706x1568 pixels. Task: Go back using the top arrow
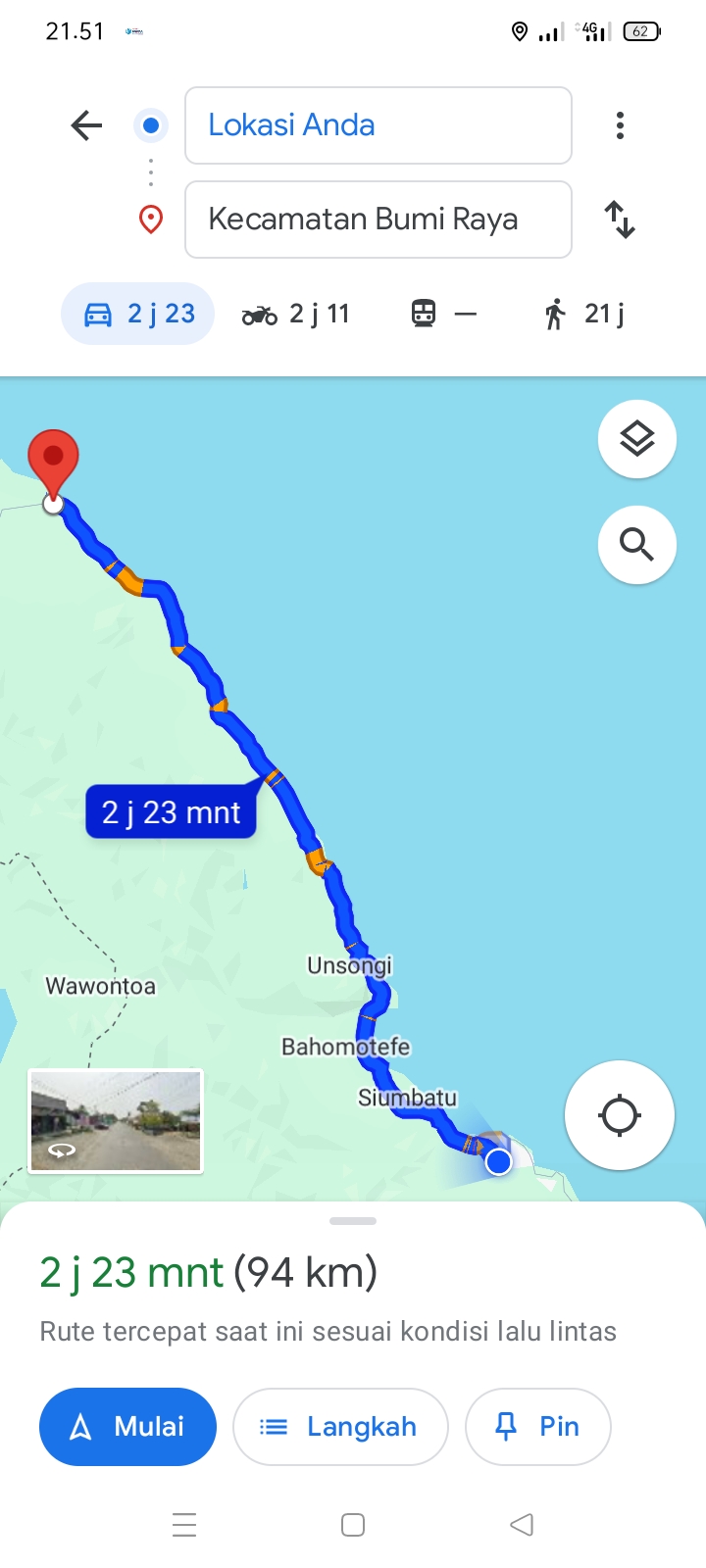coord(86,125)
